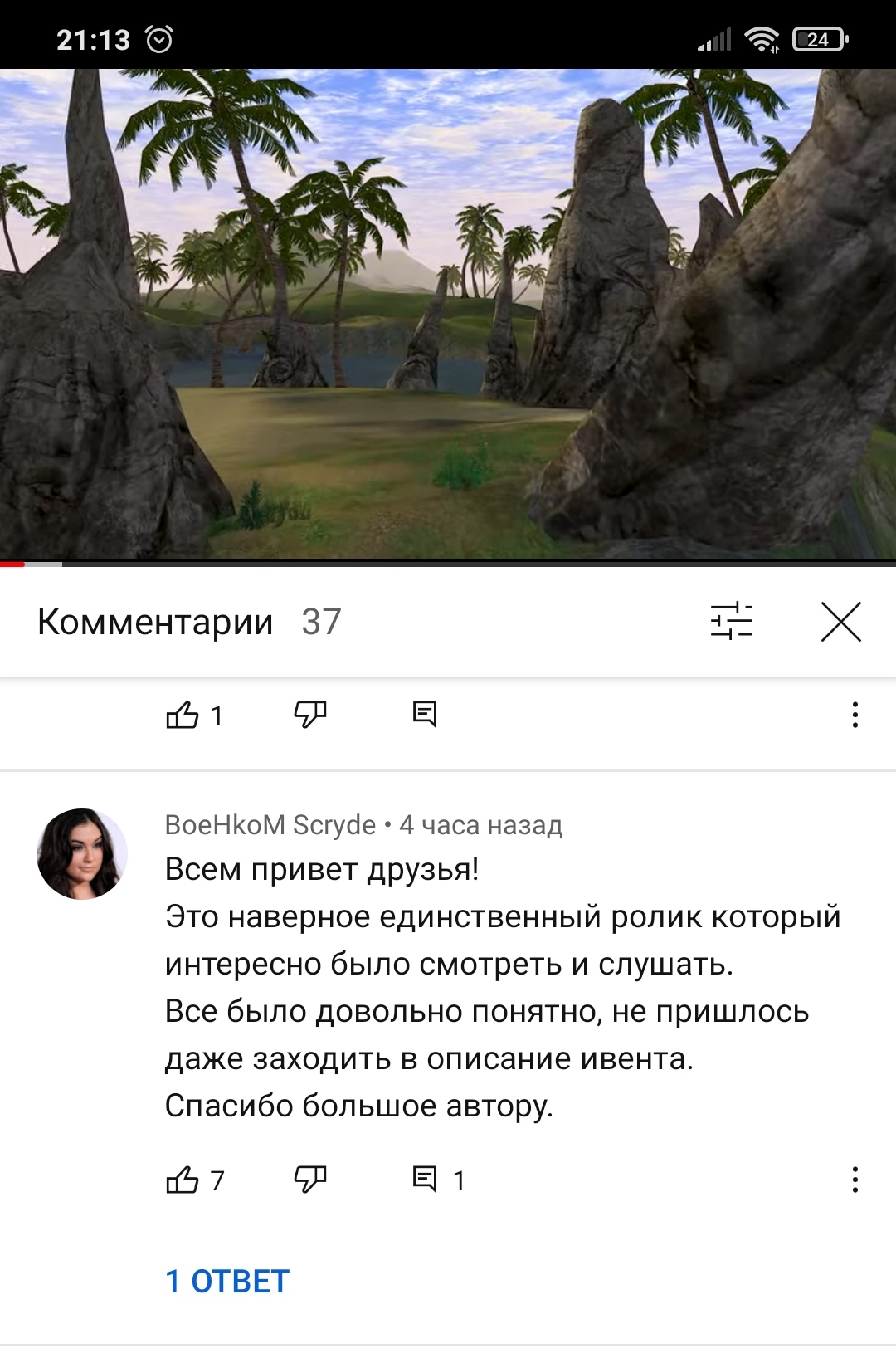The image size is (896, 1358).
Task: Open BoeHkoM Scryde's profile avatar
Action: pos(82,854)
